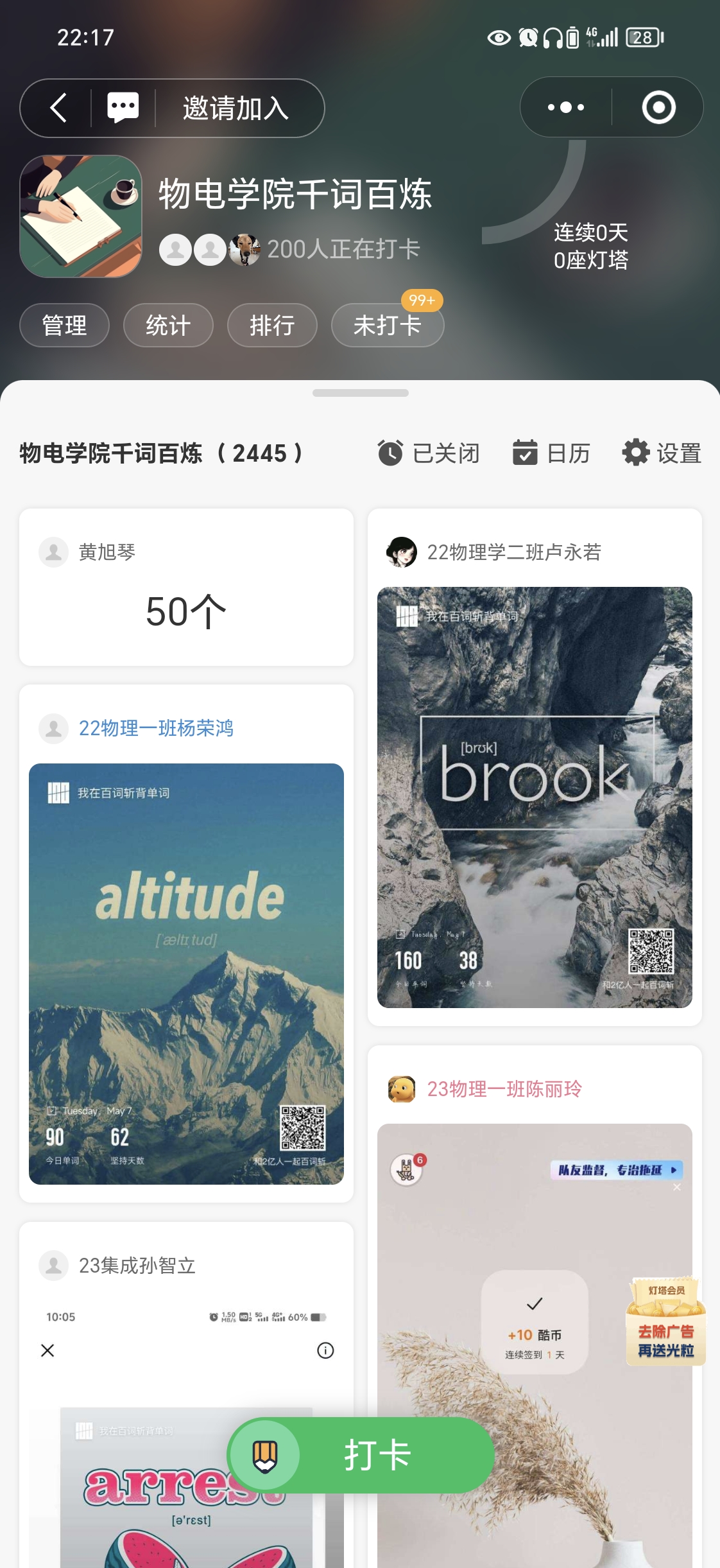The image size is (720, 1568).
Task: Open the mini-program three-dot menu
Action: point(565,107)
